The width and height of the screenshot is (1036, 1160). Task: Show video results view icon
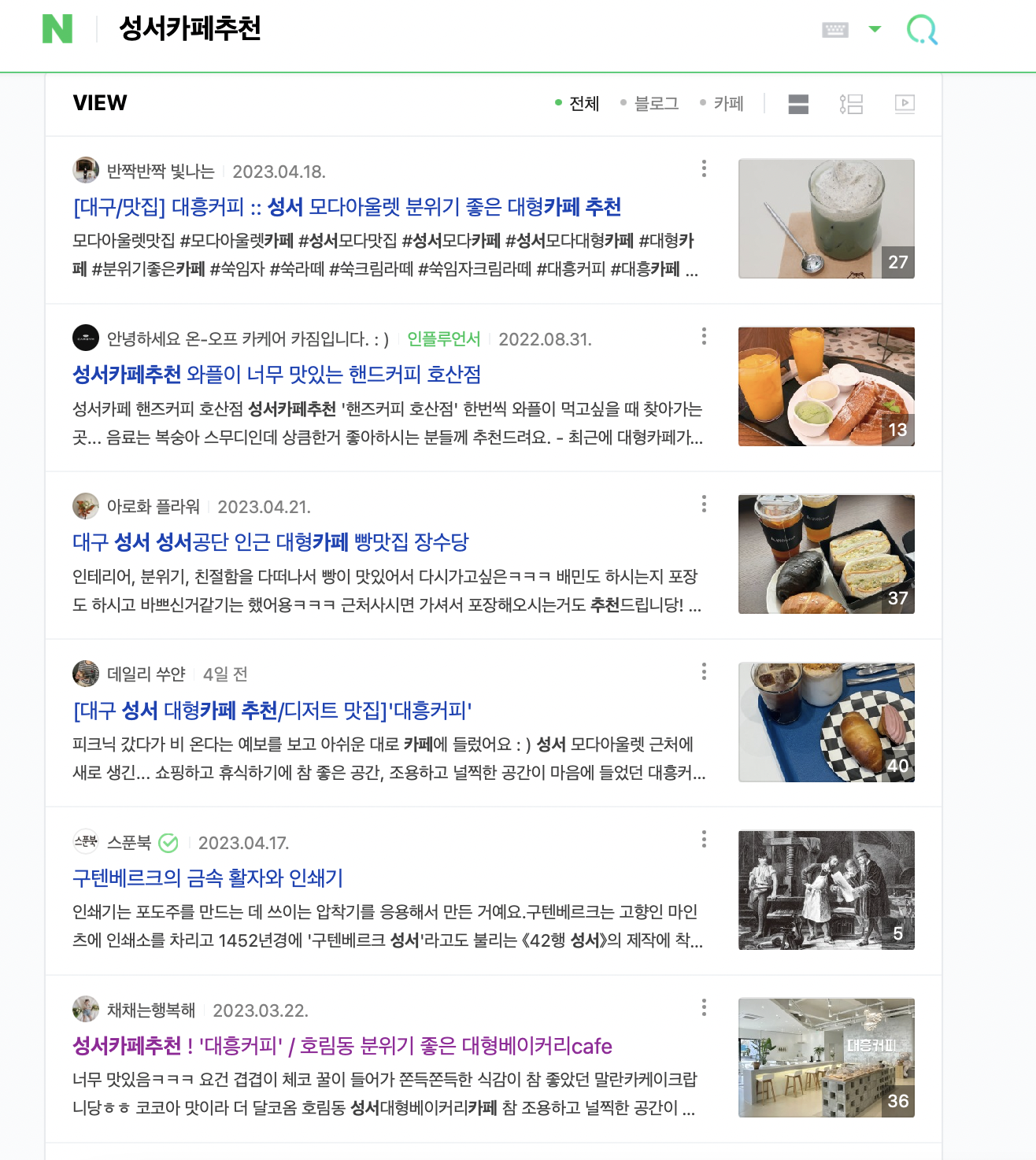[905, 104]
